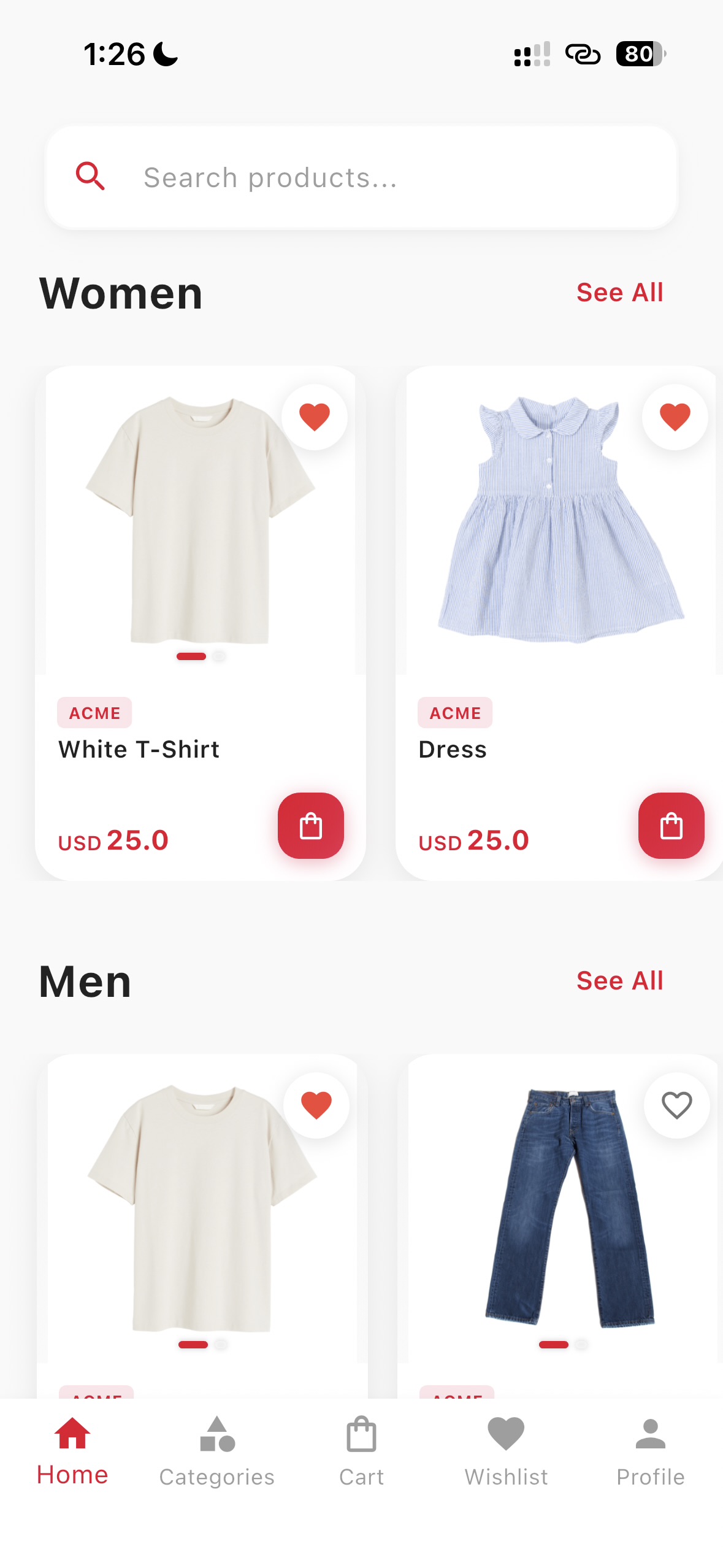Focus the Search products field
The image size is (723, 1568).
[x=361, y=178]
